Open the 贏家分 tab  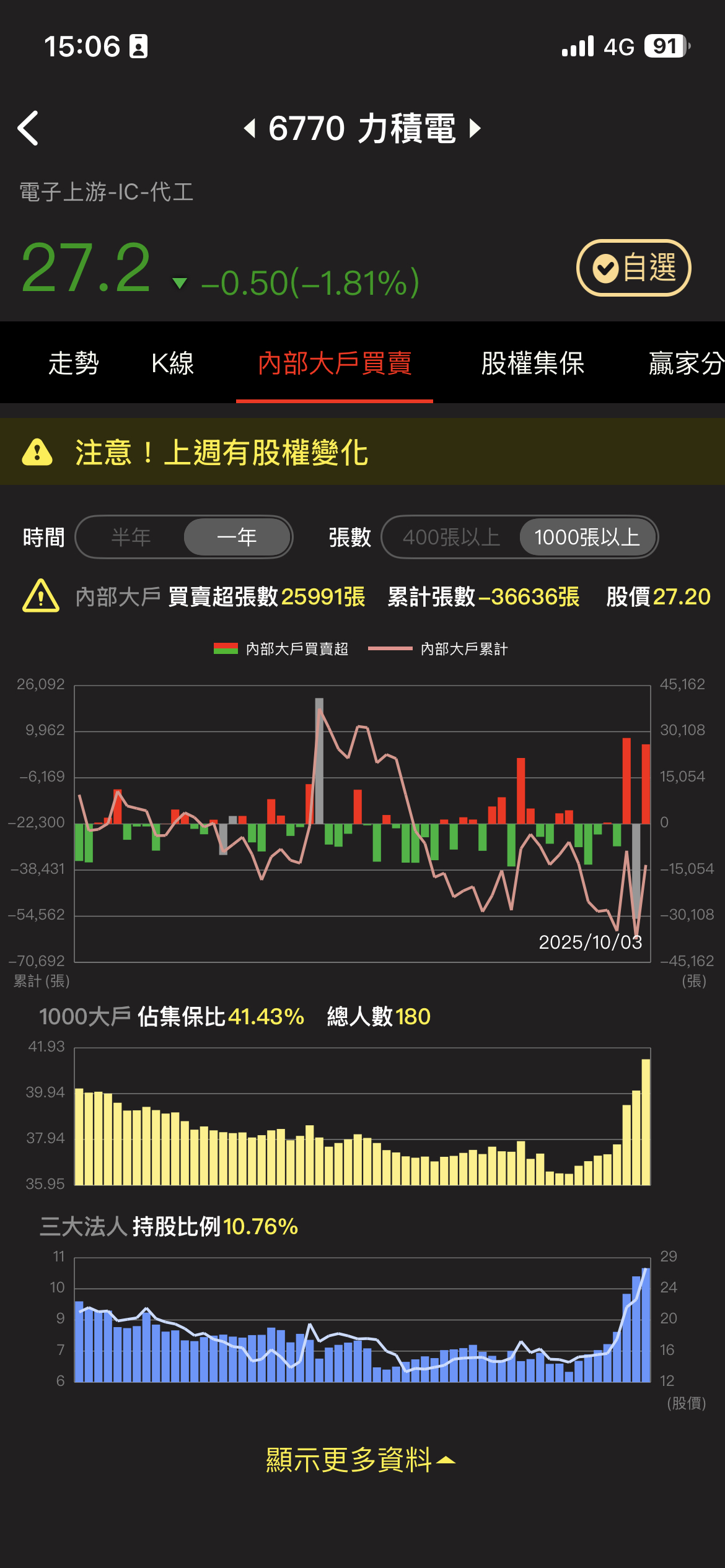coord(685,363)
